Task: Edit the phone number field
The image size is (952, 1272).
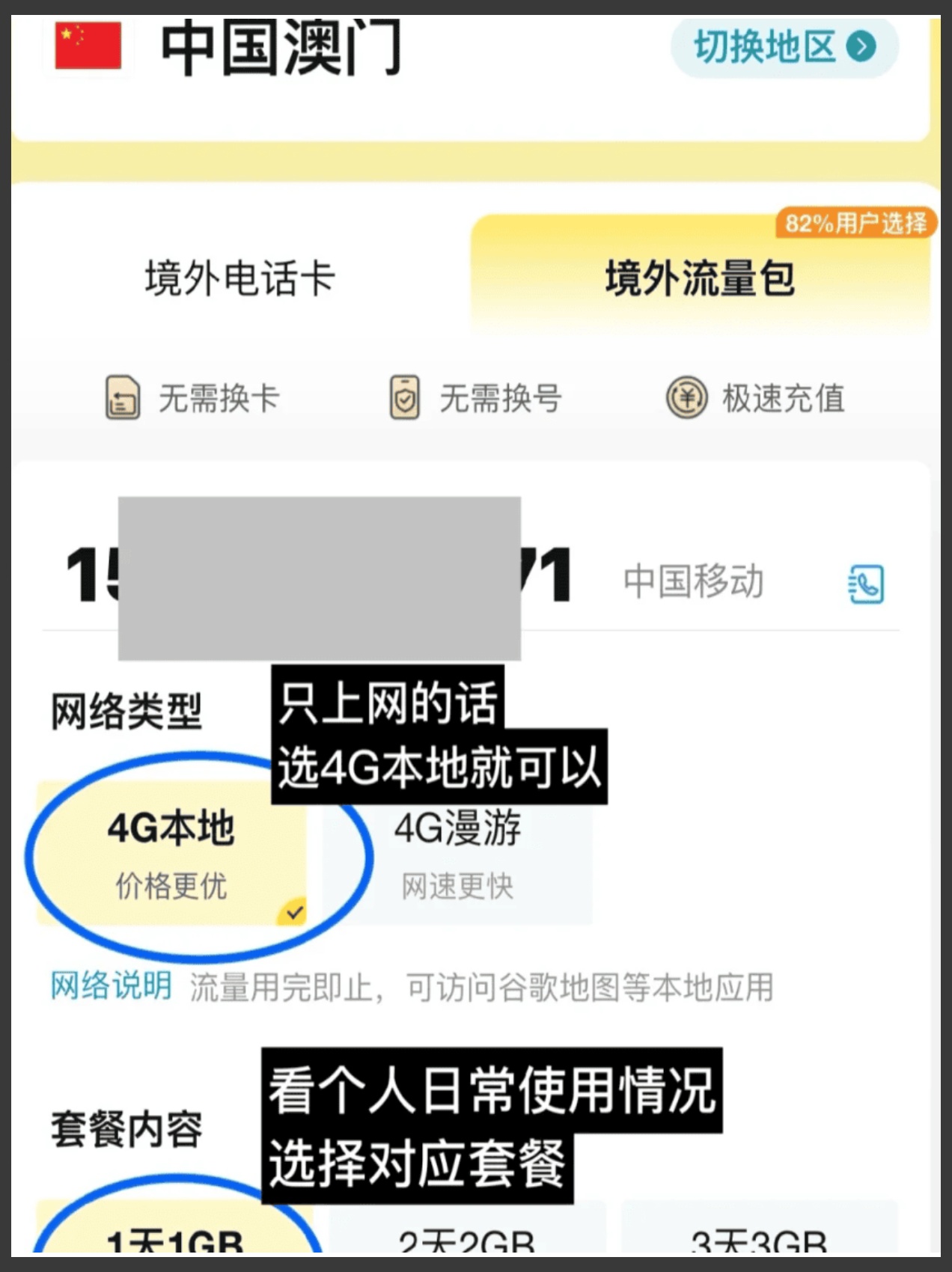Action: tap(318, 578)
